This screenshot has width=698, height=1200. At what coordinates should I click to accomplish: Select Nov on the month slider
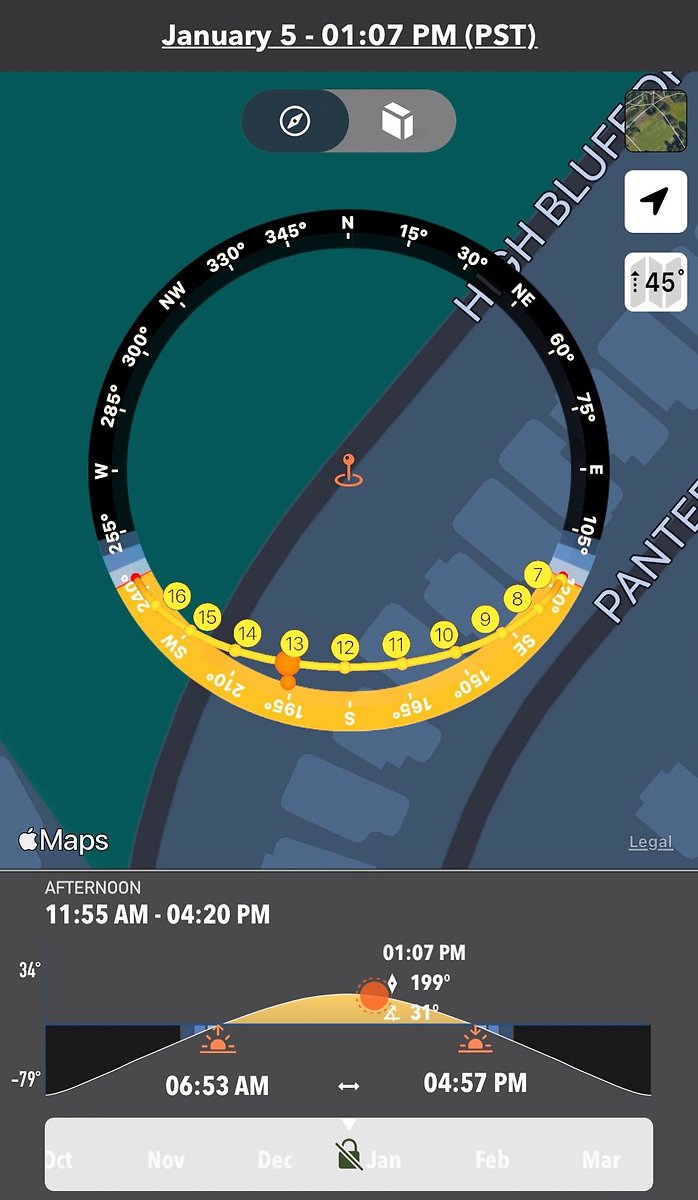pos(166,1160)
